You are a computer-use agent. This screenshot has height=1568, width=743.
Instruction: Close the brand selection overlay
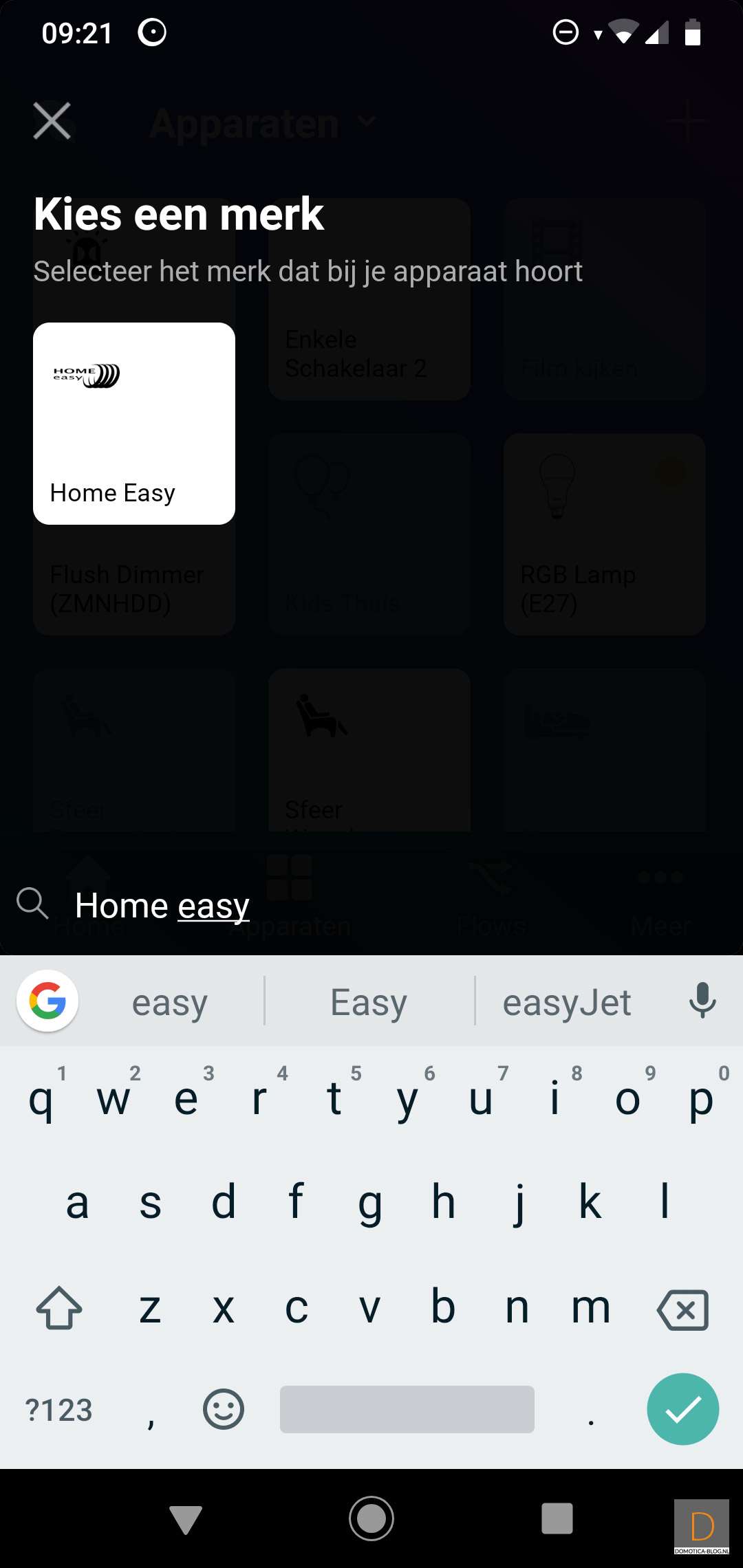point(52,121)
